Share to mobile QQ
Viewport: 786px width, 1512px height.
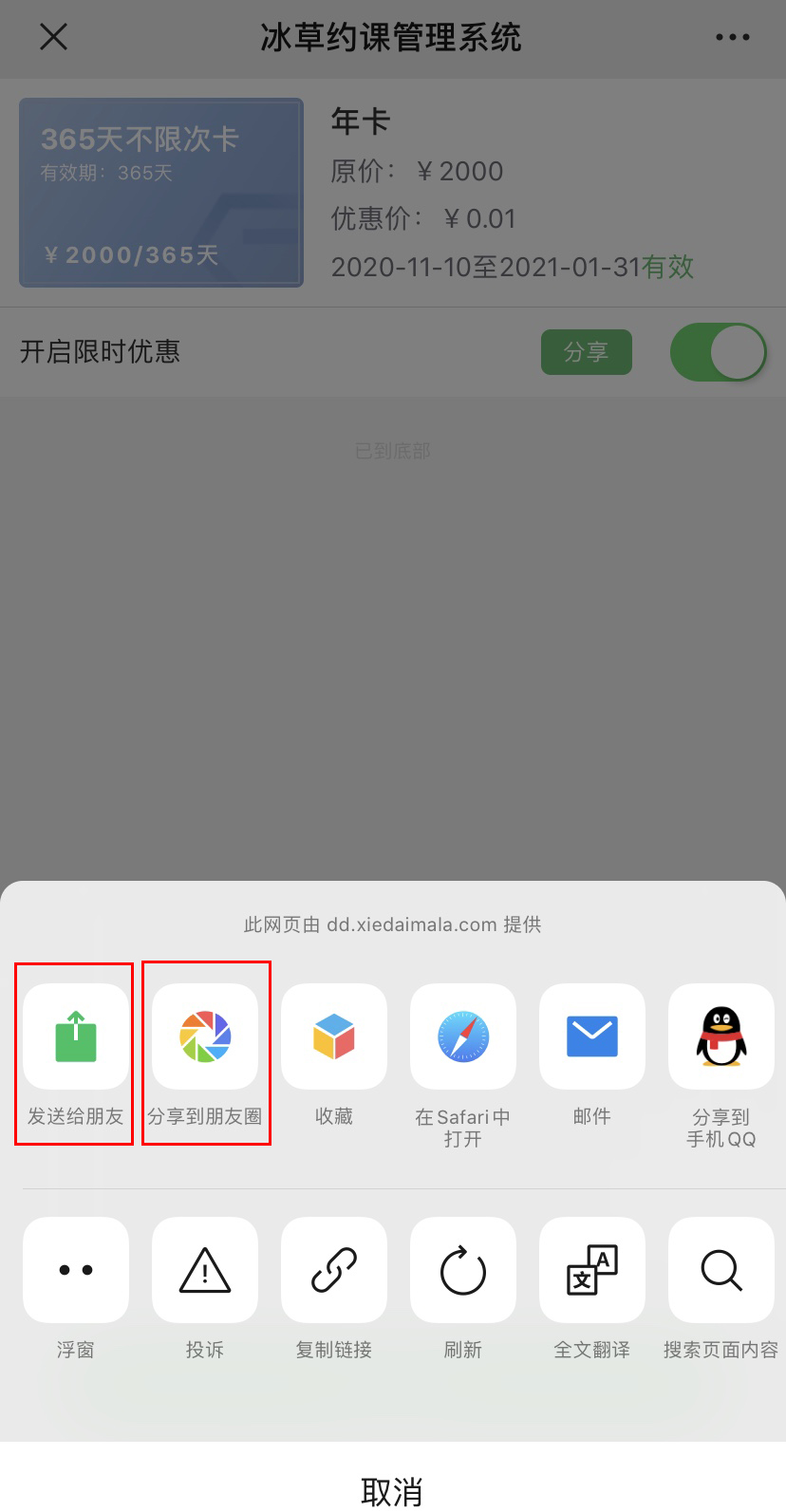pyautogui.click(x=721, y=1036)
